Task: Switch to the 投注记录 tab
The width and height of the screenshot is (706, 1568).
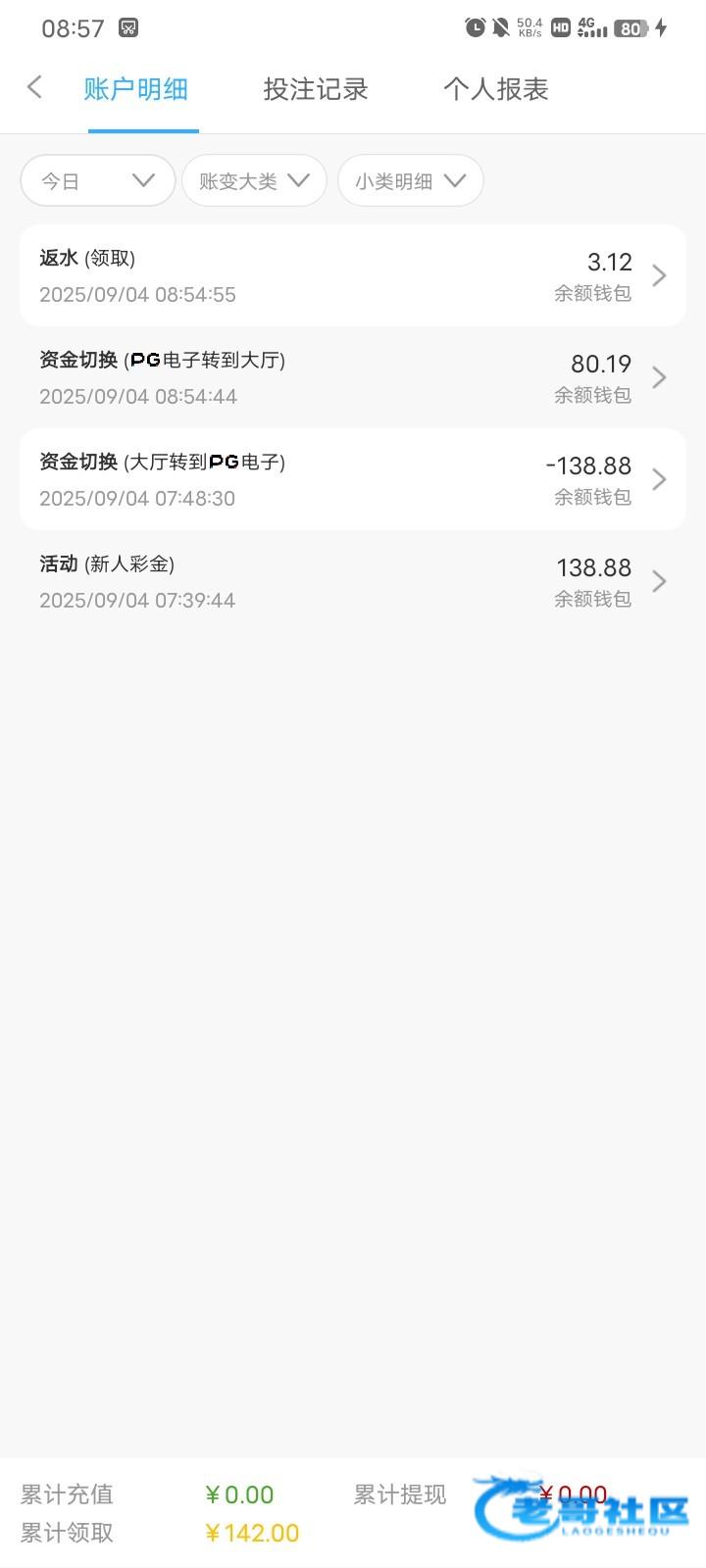Action: click(316, 89)
